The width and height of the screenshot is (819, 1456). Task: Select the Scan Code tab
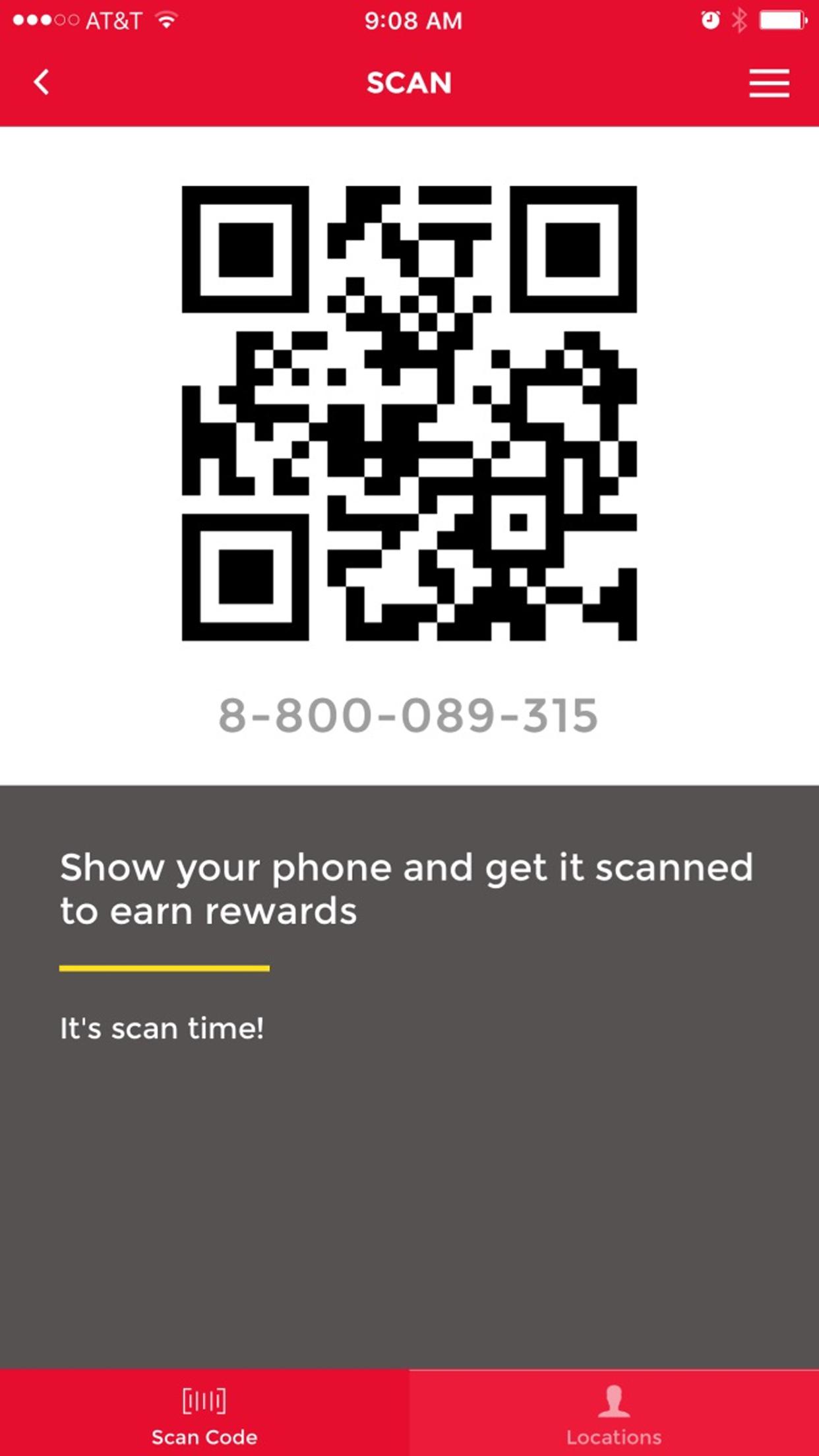[x=204, y=1412]
